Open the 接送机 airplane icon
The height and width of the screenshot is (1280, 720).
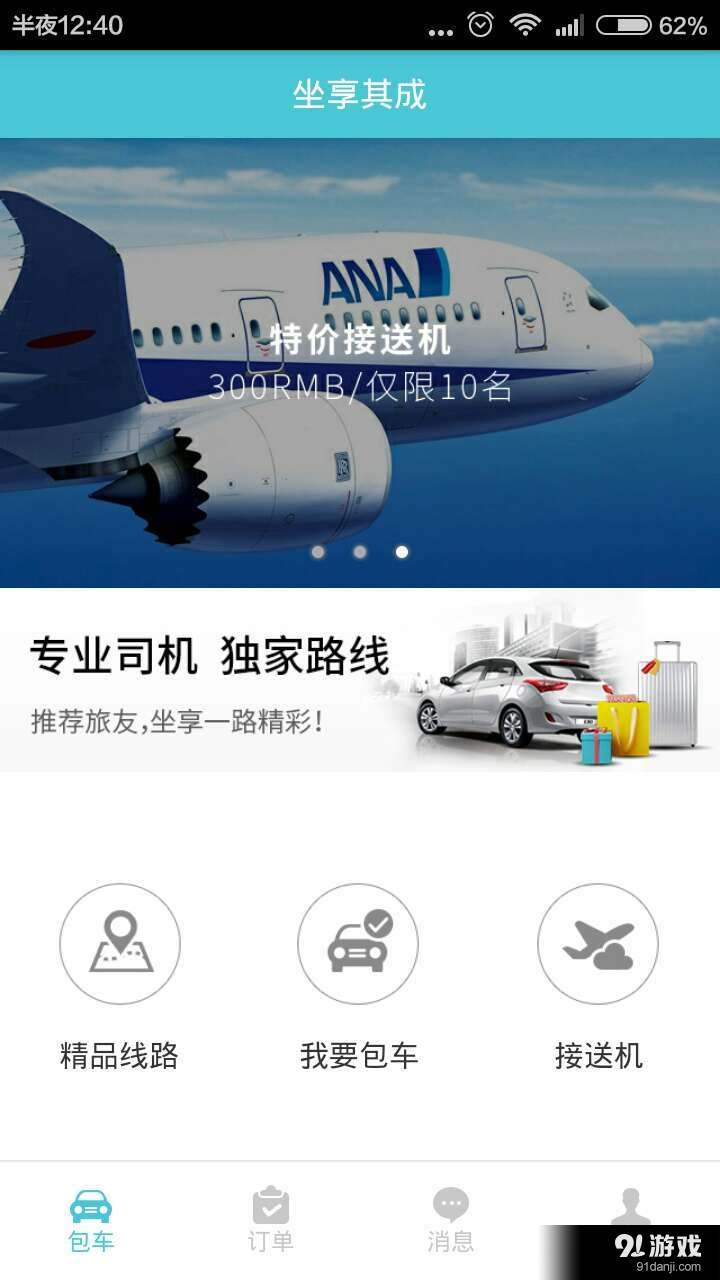tap(597, 944)
